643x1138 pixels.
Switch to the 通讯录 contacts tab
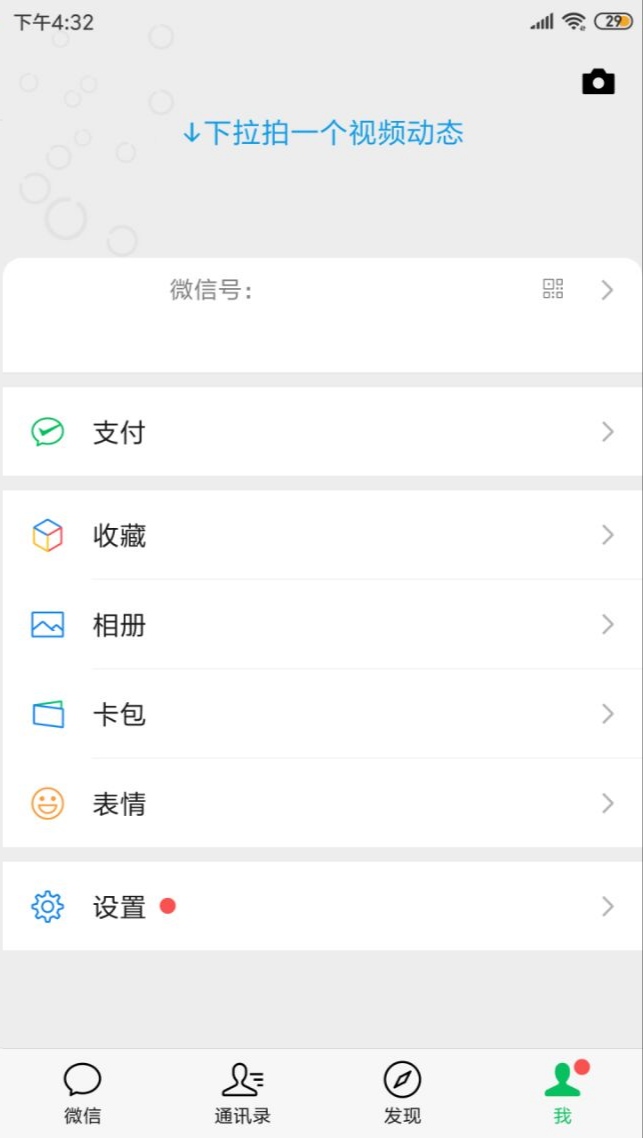(x=242, y=1094)
